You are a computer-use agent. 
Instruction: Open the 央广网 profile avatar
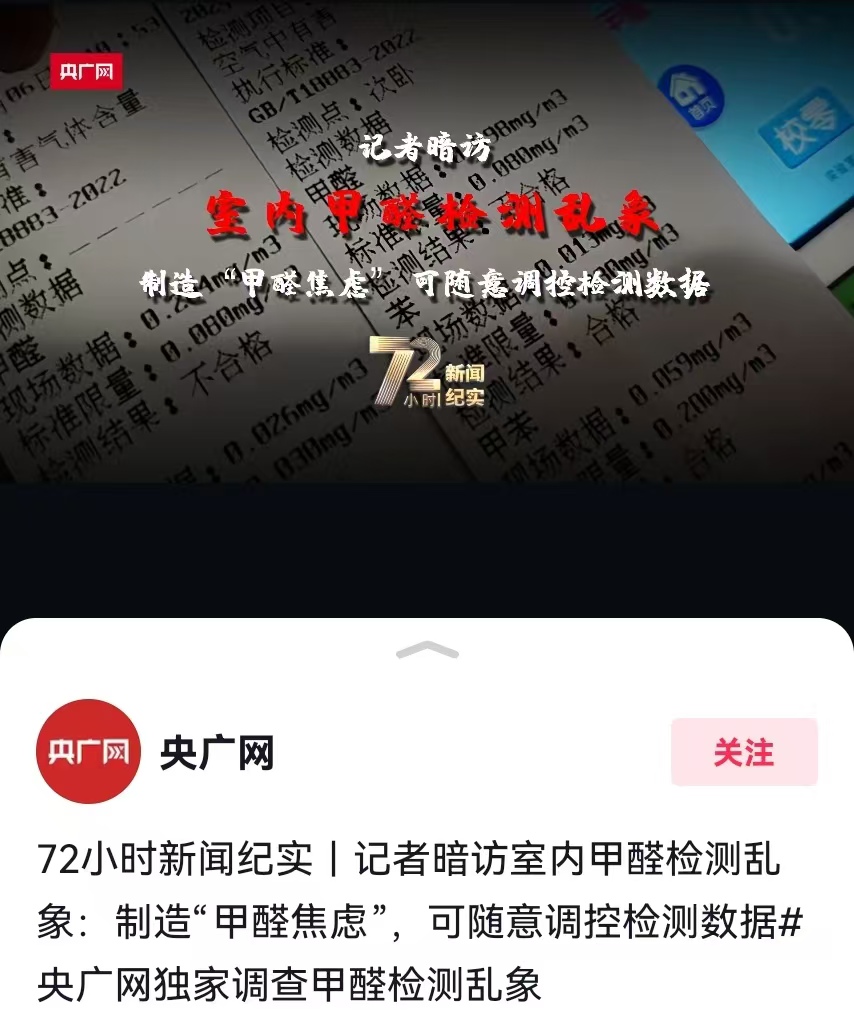(88, 751)
